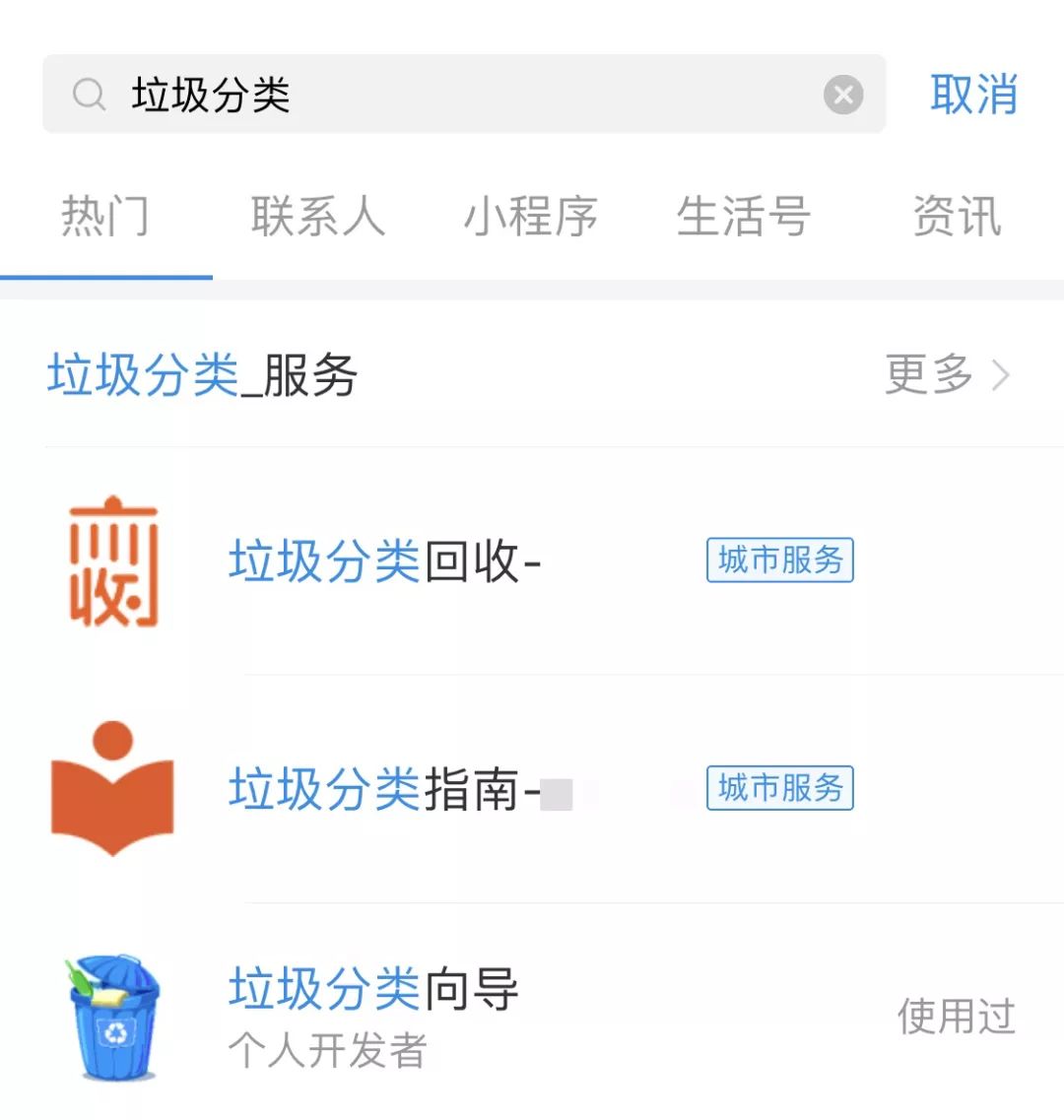
Task: Open the 垃圾分类回收 recycle service icon
Action: (x=113, y=561)
